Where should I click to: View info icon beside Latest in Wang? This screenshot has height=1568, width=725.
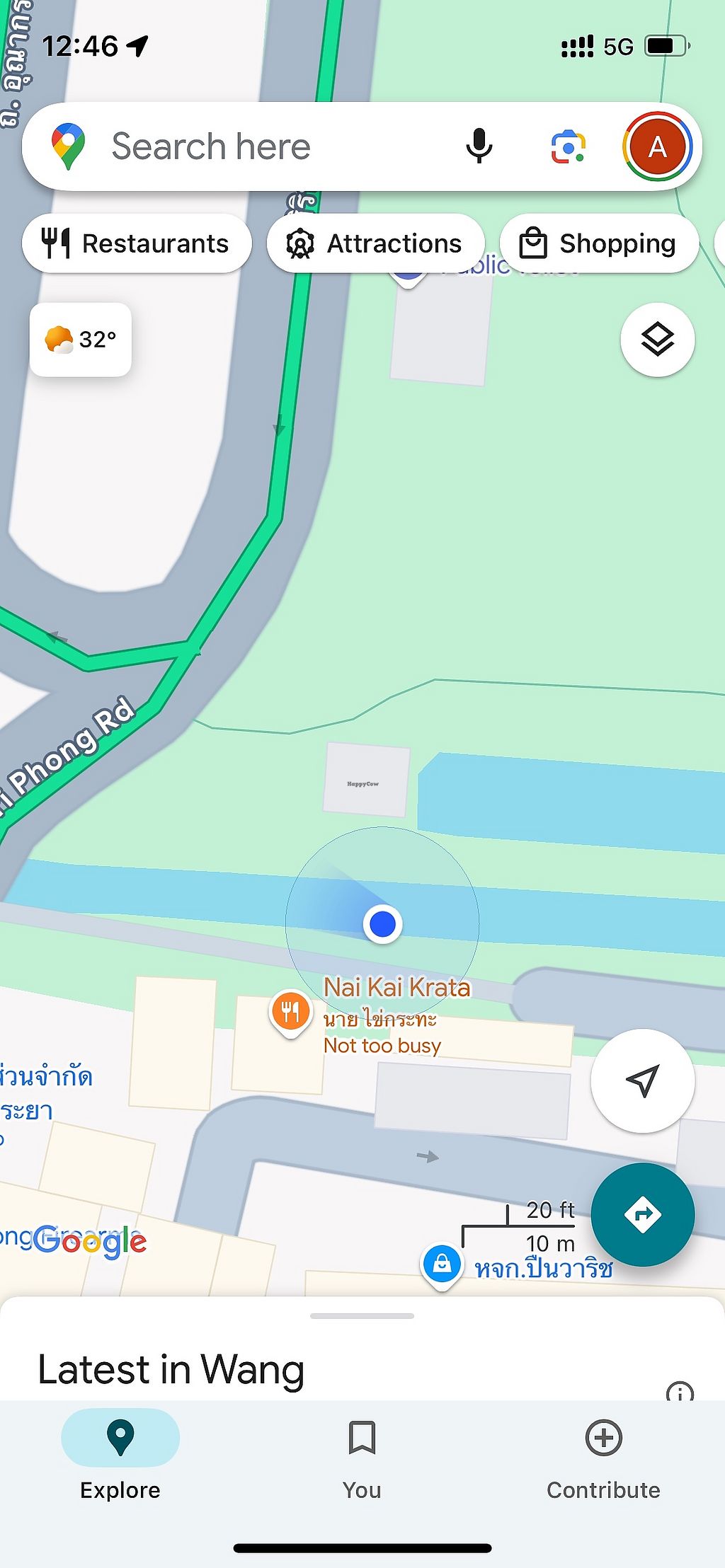[680, 1391]
